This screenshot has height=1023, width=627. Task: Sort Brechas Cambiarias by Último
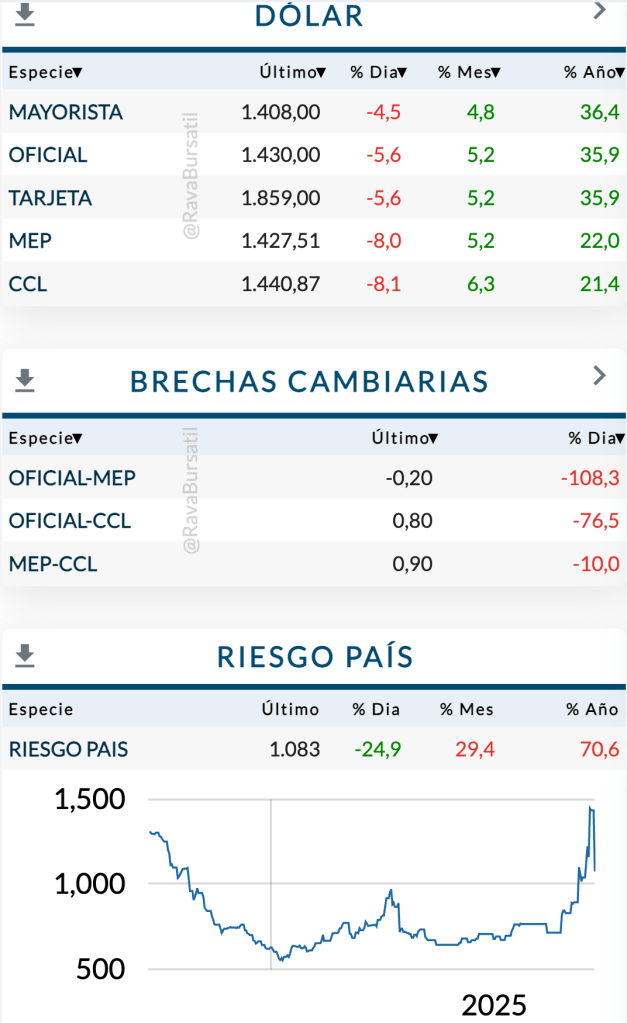(x=405, y=438)
